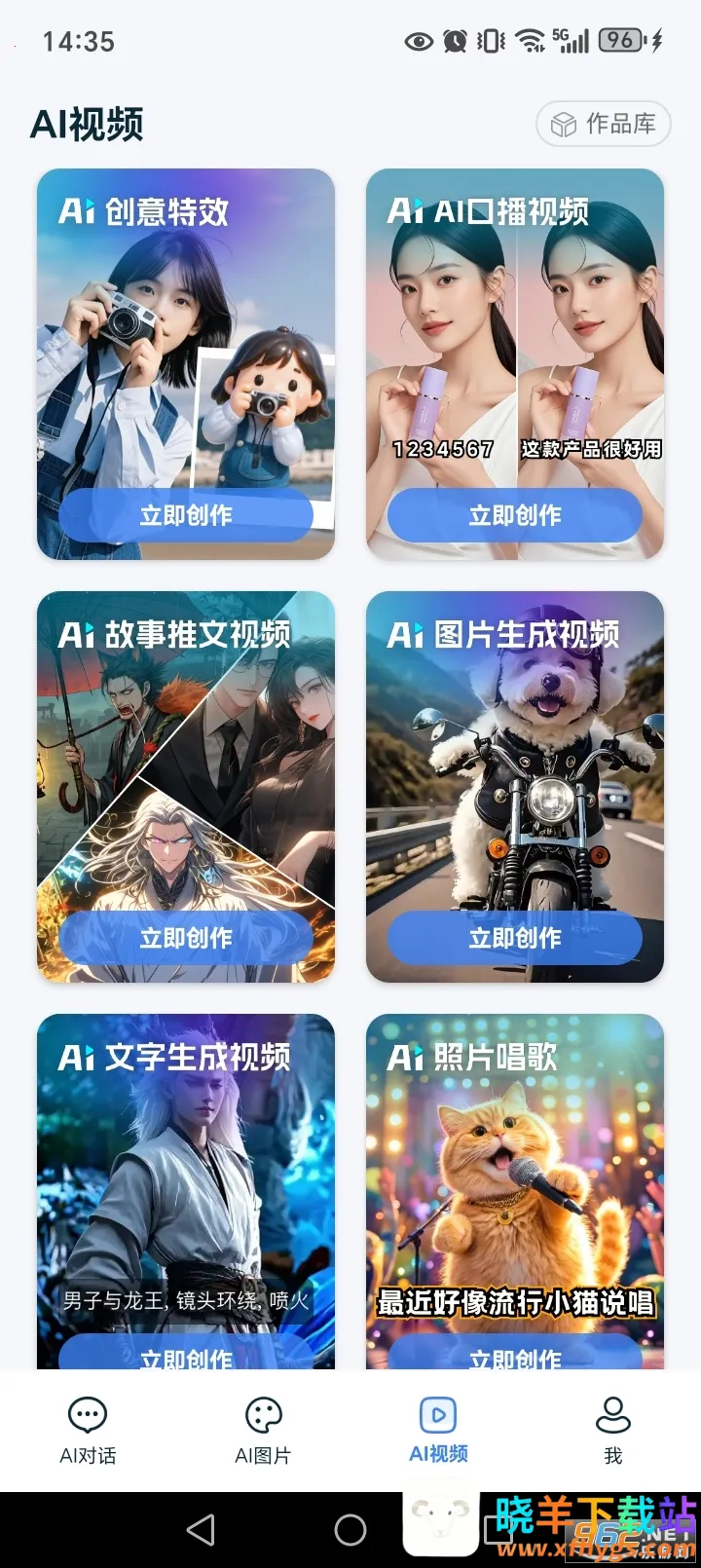Switch to the AI对话 tab
Image resolution: width=701 pixels, height=1568 pixels.
(x=88, y=1430)
